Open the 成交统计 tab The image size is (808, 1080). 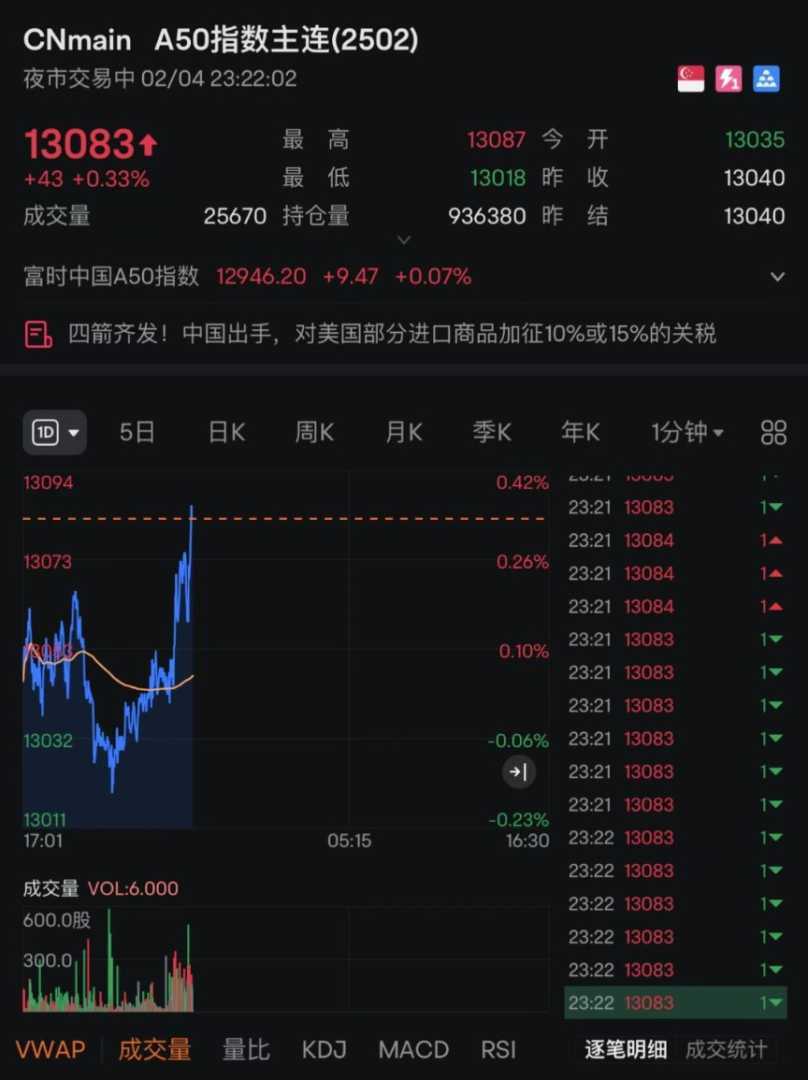pyautogui.click(x=726, y=1049)
